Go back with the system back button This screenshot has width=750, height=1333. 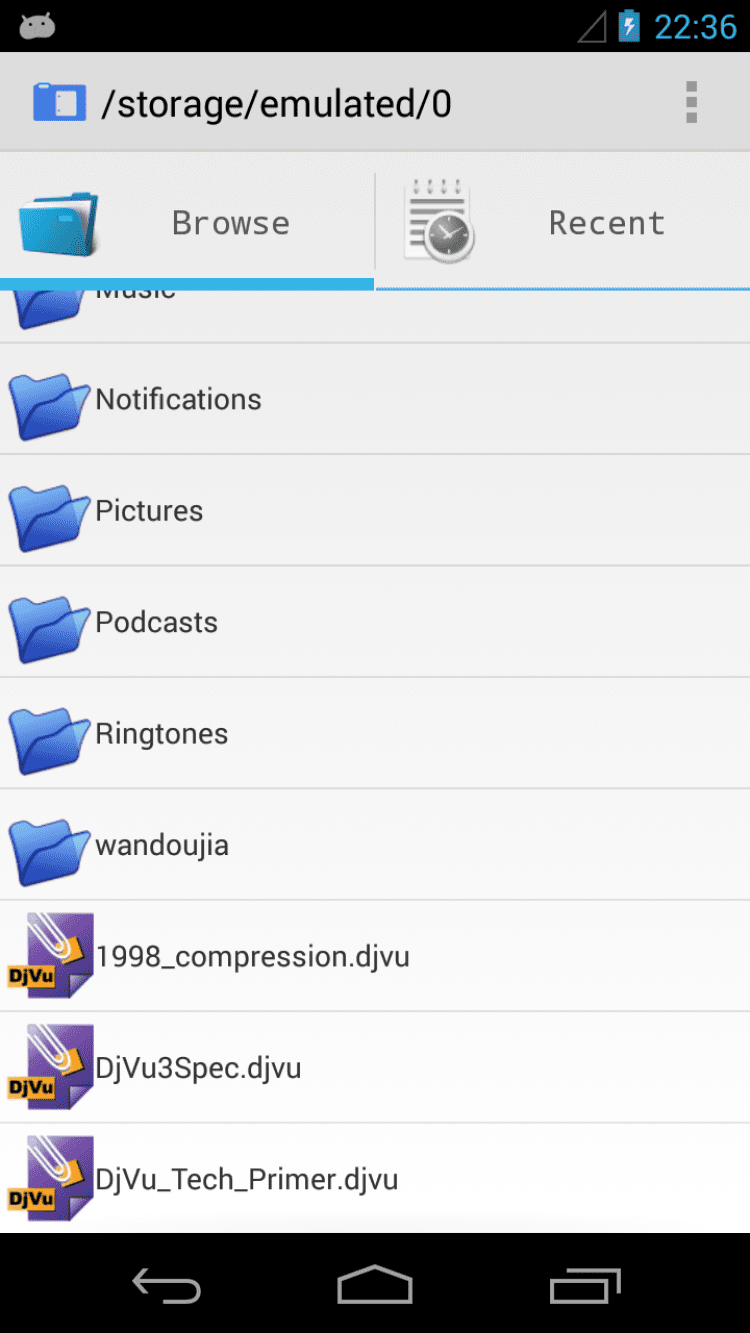[167, 1286]
